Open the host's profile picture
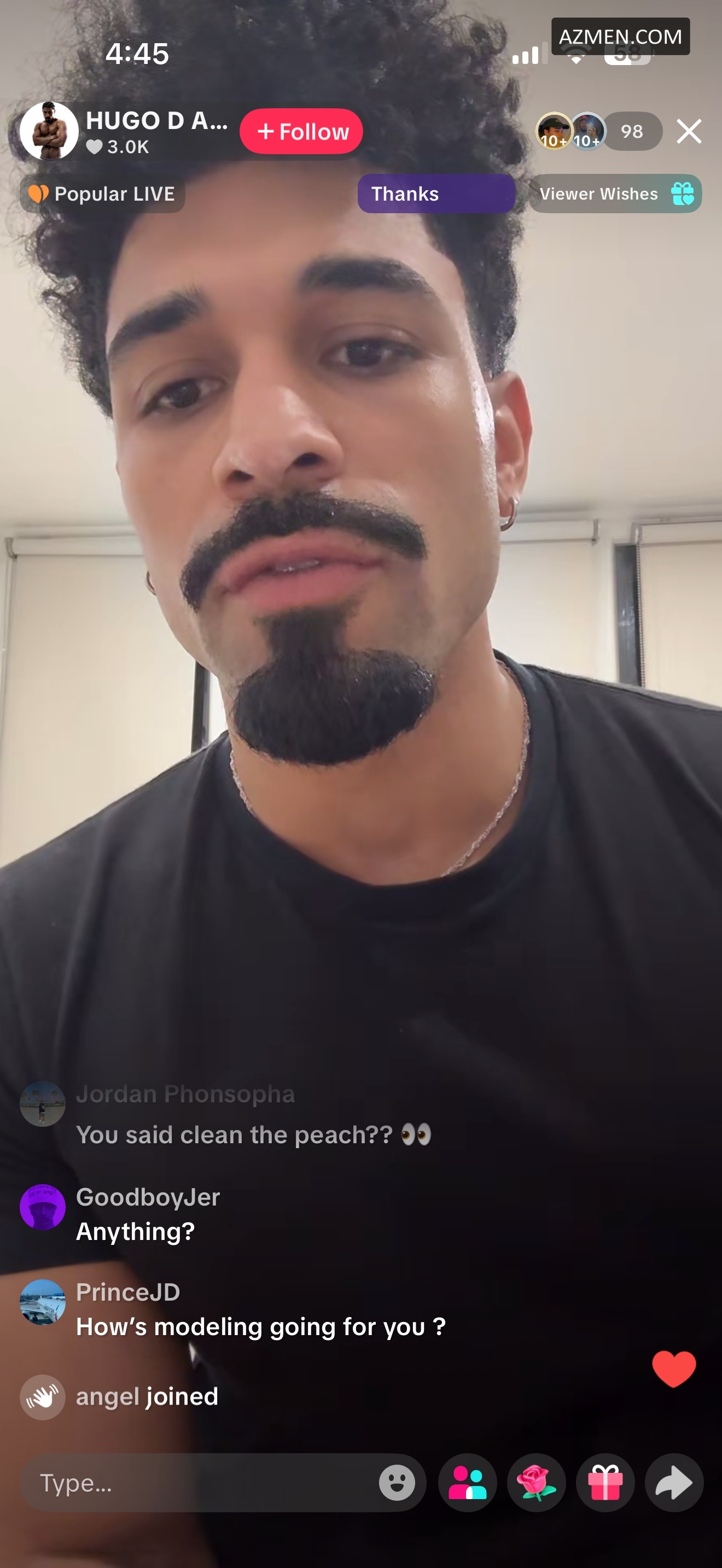The image size is (722, 1568). pos(49,131)
